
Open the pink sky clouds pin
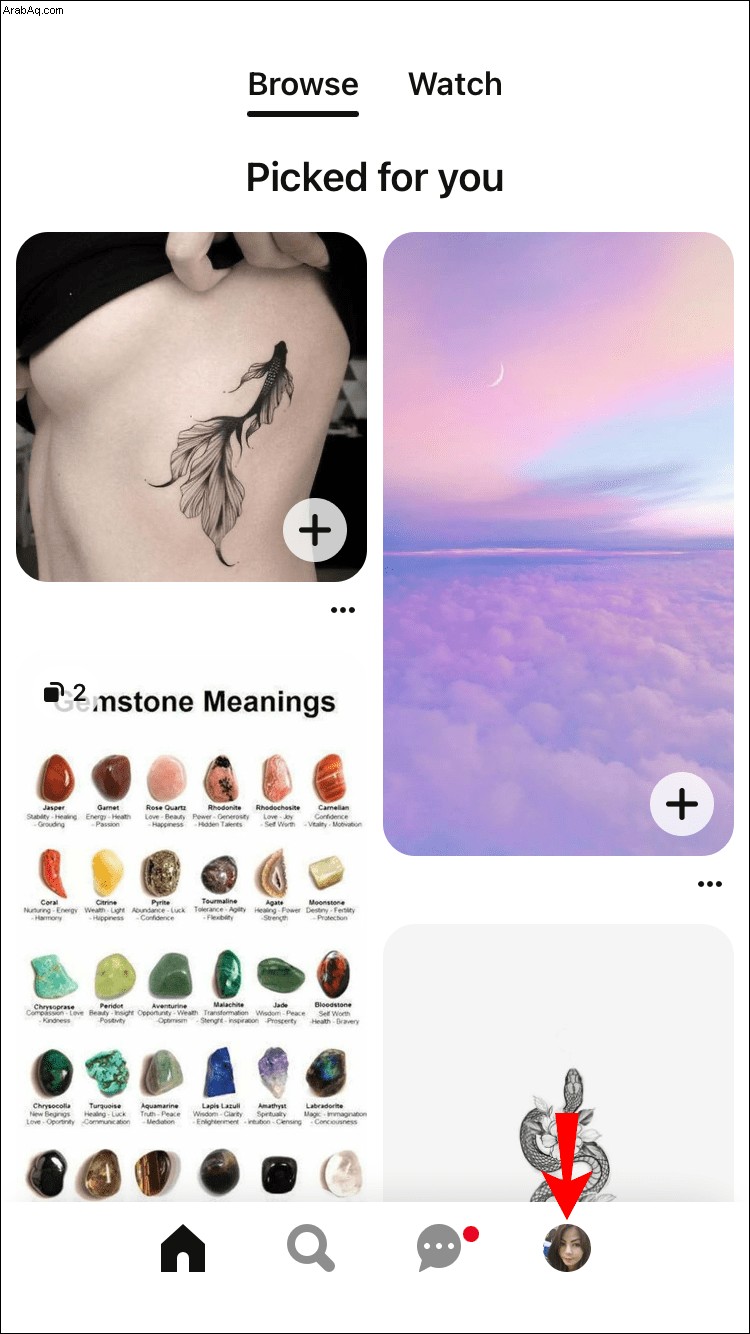tap(558, 500)
